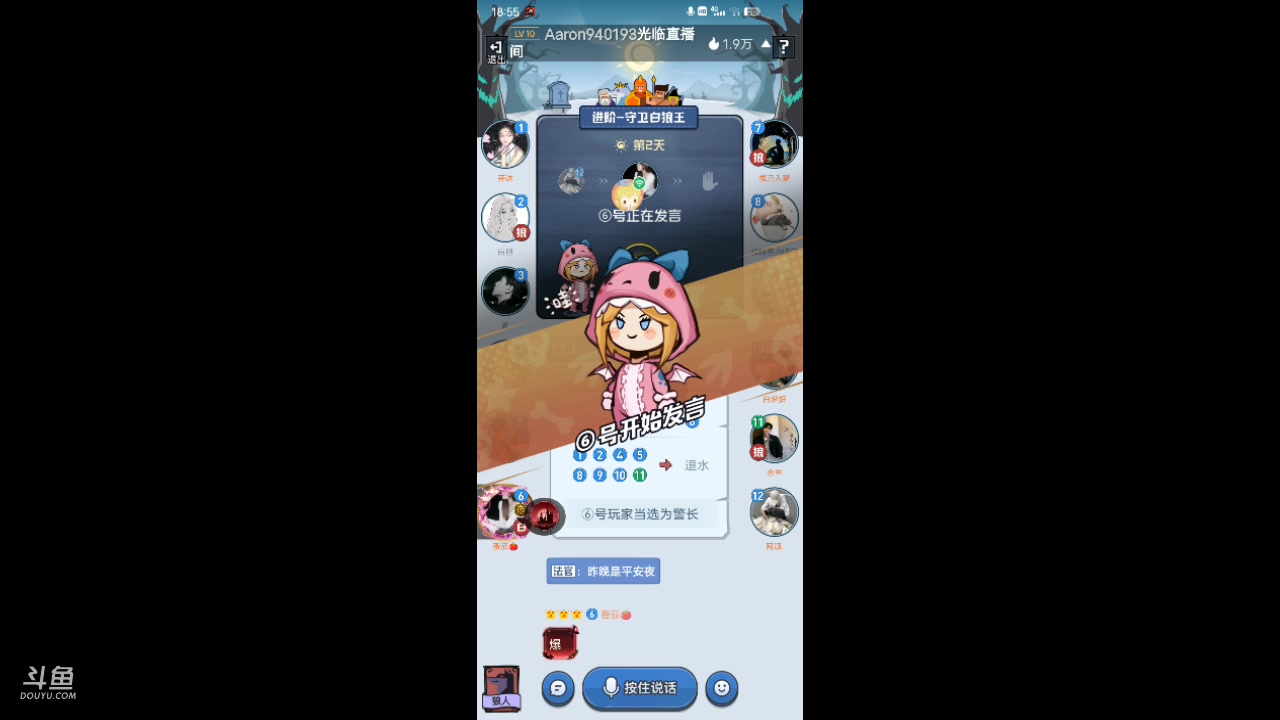Viewport: 1280px width, 720px height.
Task: Hold the 按住说话 talk button
Action: tap(640, 688)
